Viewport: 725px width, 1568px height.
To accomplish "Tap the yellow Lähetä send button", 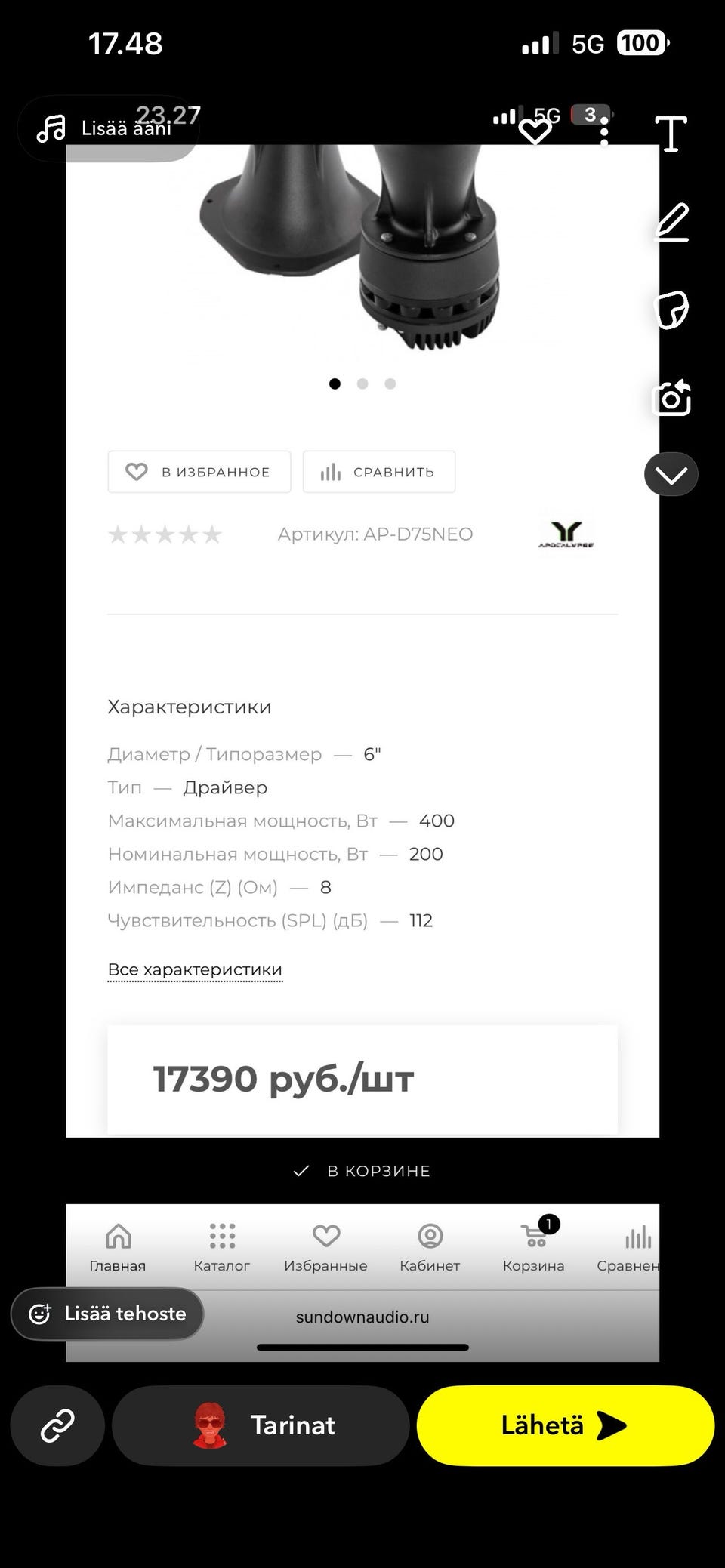I will point(564,1425).
